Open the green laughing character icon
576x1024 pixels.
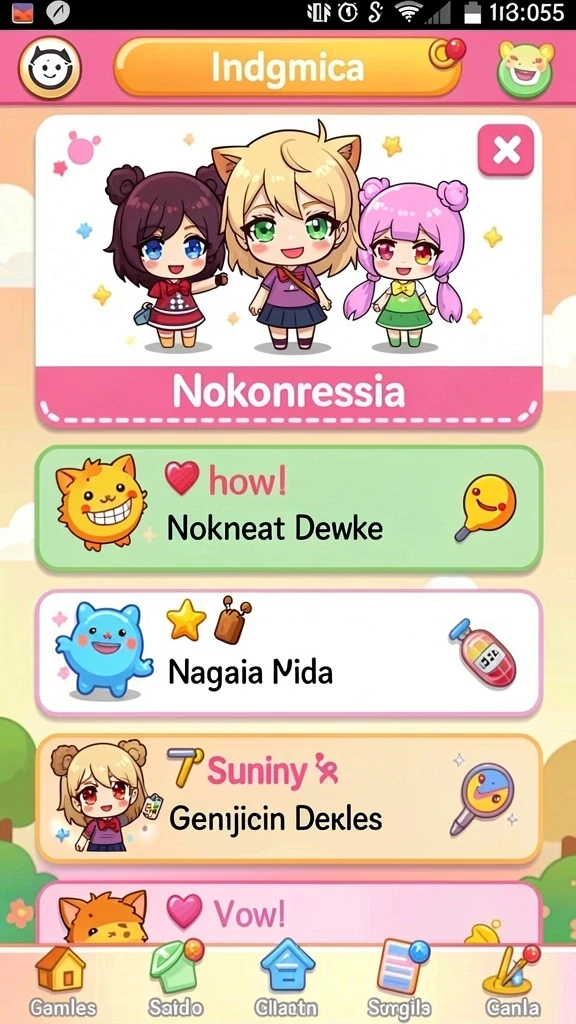pyautogui.click(x=526, y=69)
